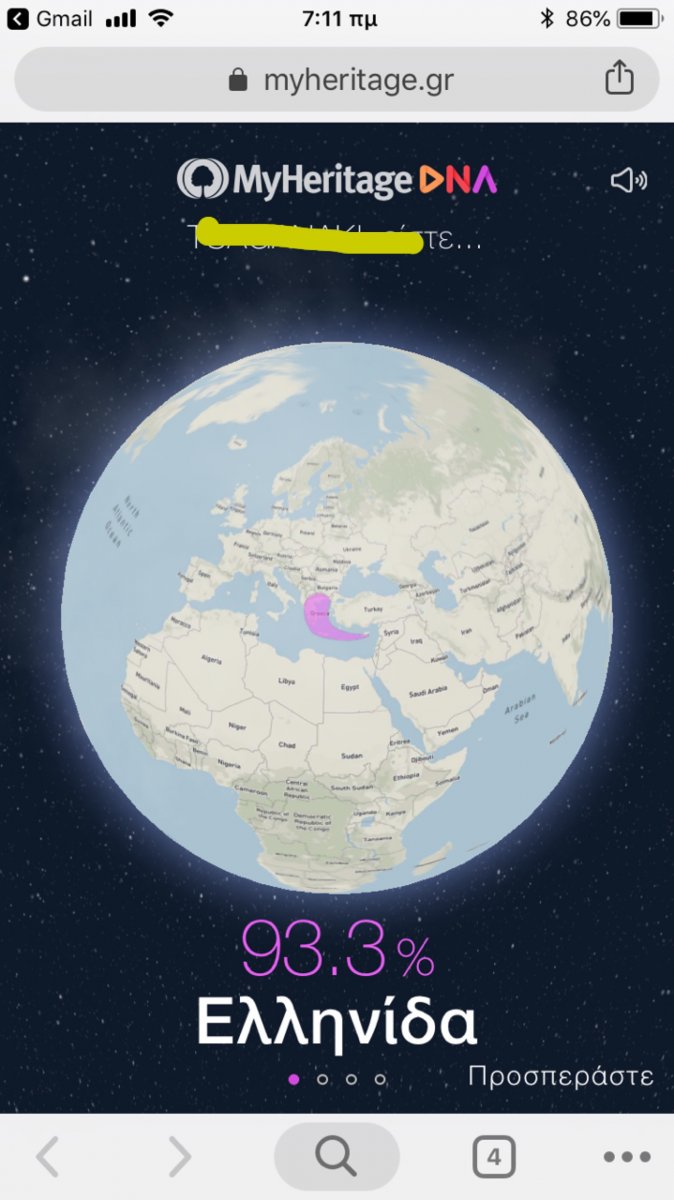Skip with the Προσπεράστε link
674x1200 pixels.
pyautogui.click(x=560, y=1076)
